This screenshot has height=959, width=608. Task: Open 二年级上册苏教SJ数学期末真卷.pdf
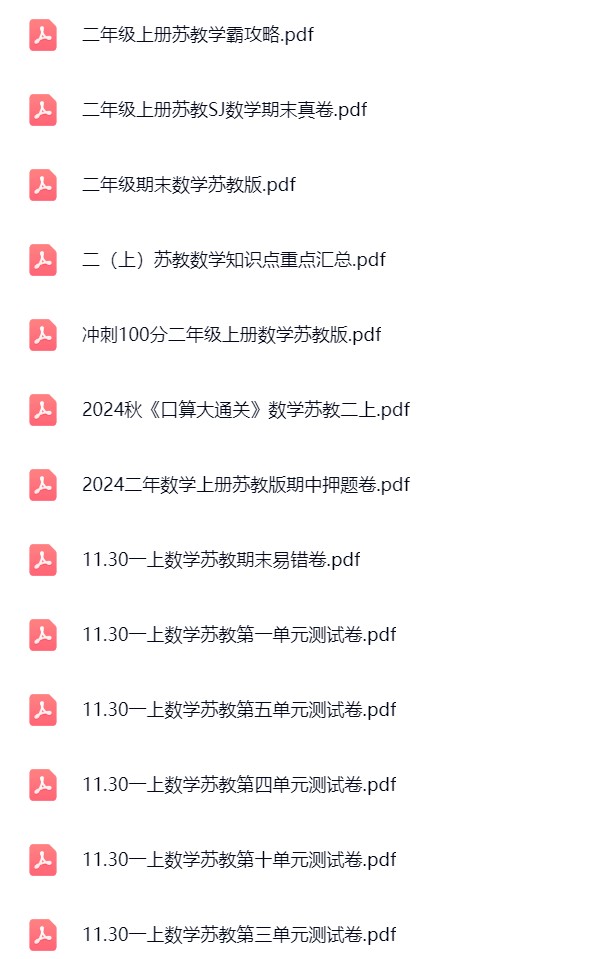pos(224,110)
